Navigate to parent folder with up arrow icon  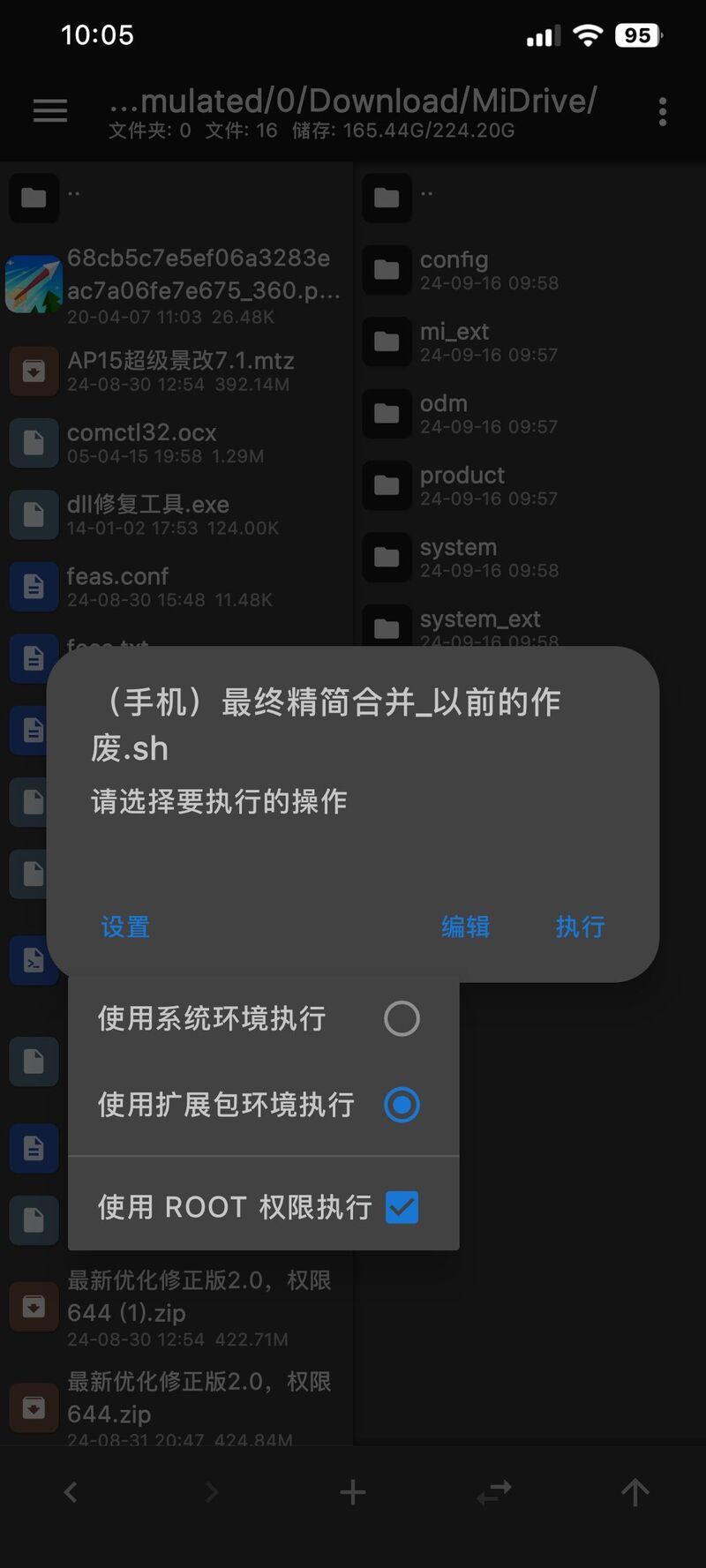(635, 1492)
